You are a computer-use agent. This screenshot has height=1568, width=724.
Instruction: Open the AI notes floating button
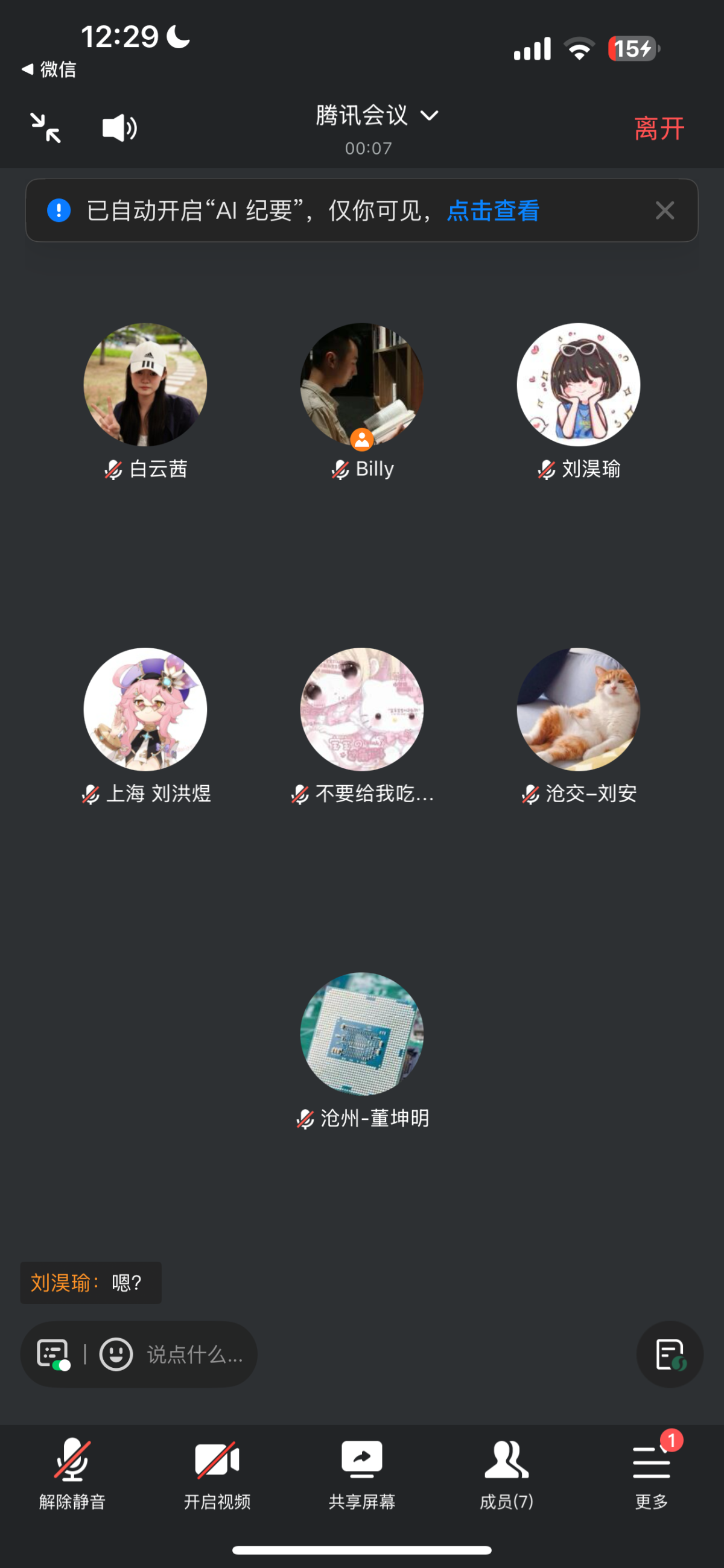670,1355
